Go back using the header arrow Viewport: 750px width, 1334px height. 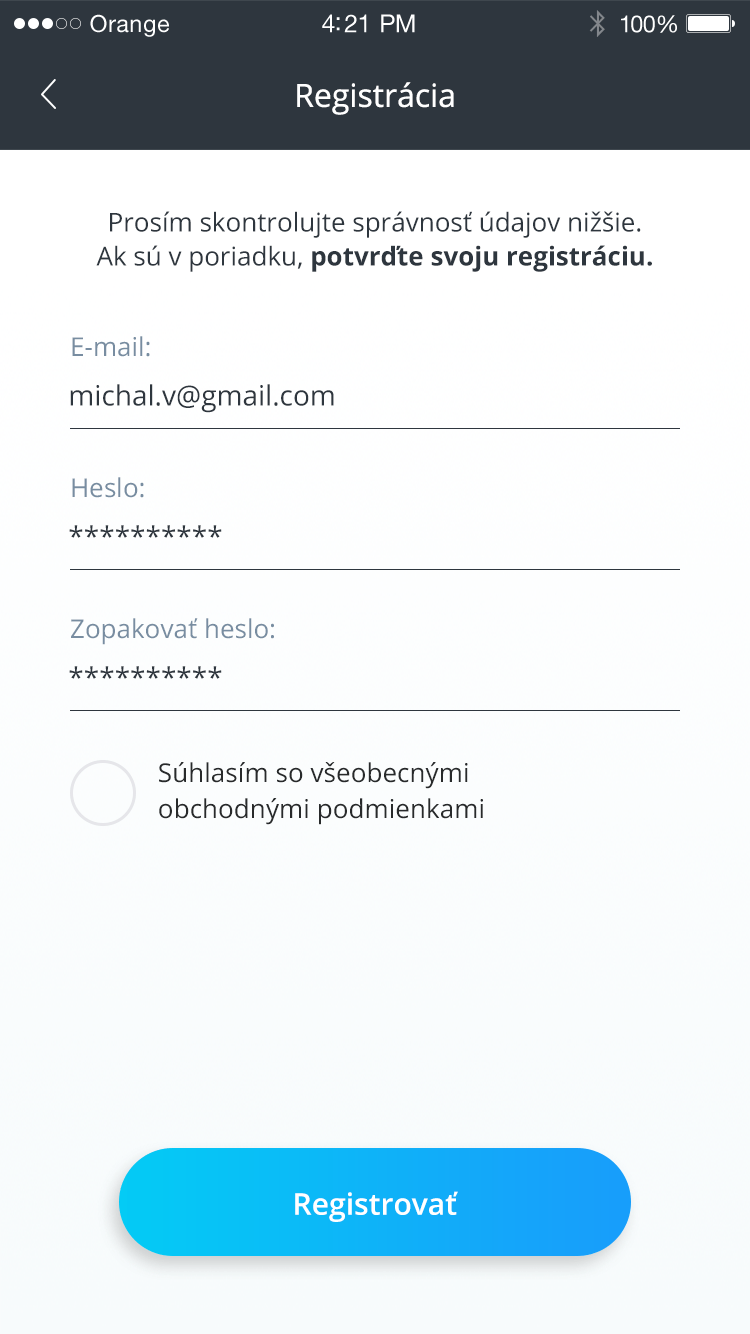click(x=48, y=95)
